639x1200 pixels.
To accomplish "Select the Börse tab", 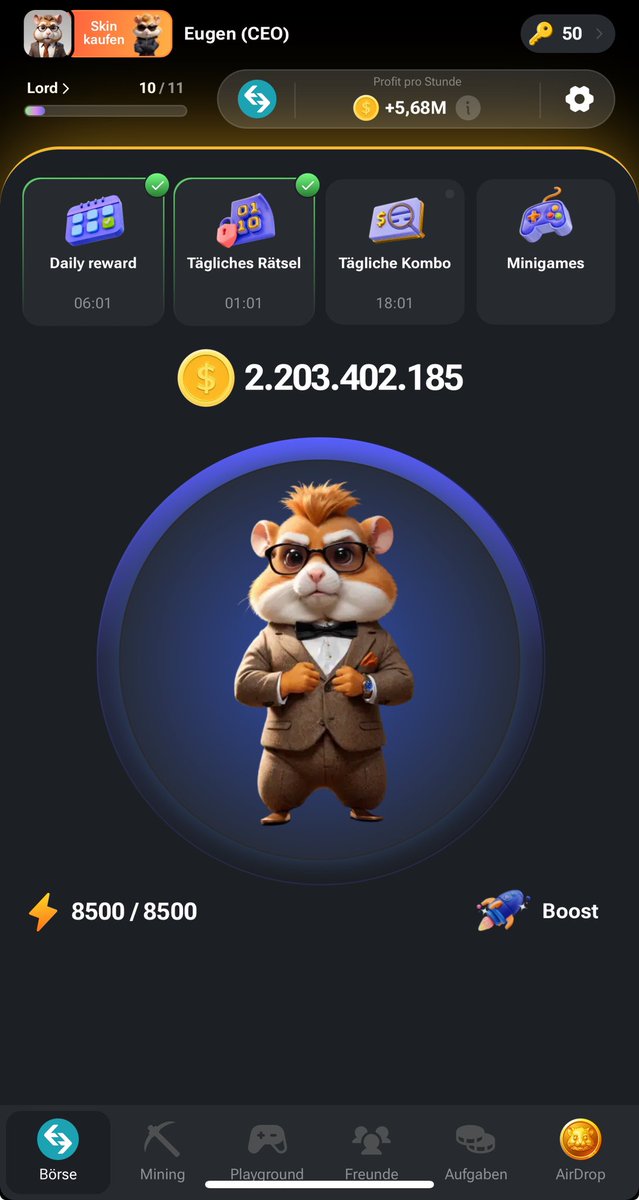I will click(58, 1152).
